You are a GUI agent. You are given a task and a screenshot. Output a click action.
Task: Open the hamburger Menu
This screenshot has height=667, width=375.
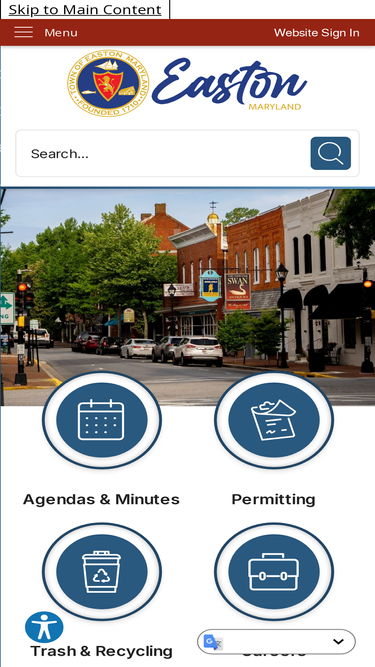(x=45, y=32)
